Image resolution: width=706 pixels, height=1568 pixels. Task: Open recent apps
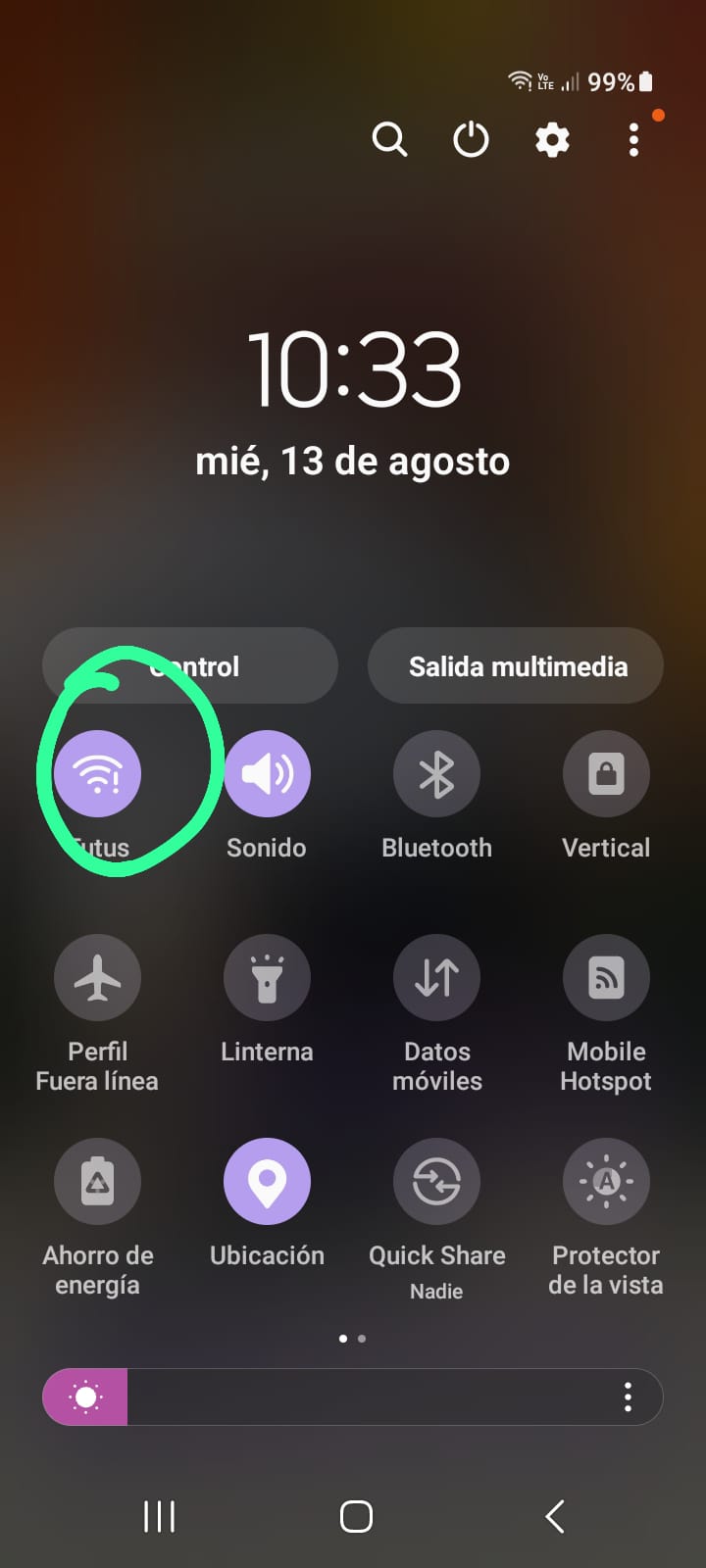pyautogui.click(x=159, y=1516)
